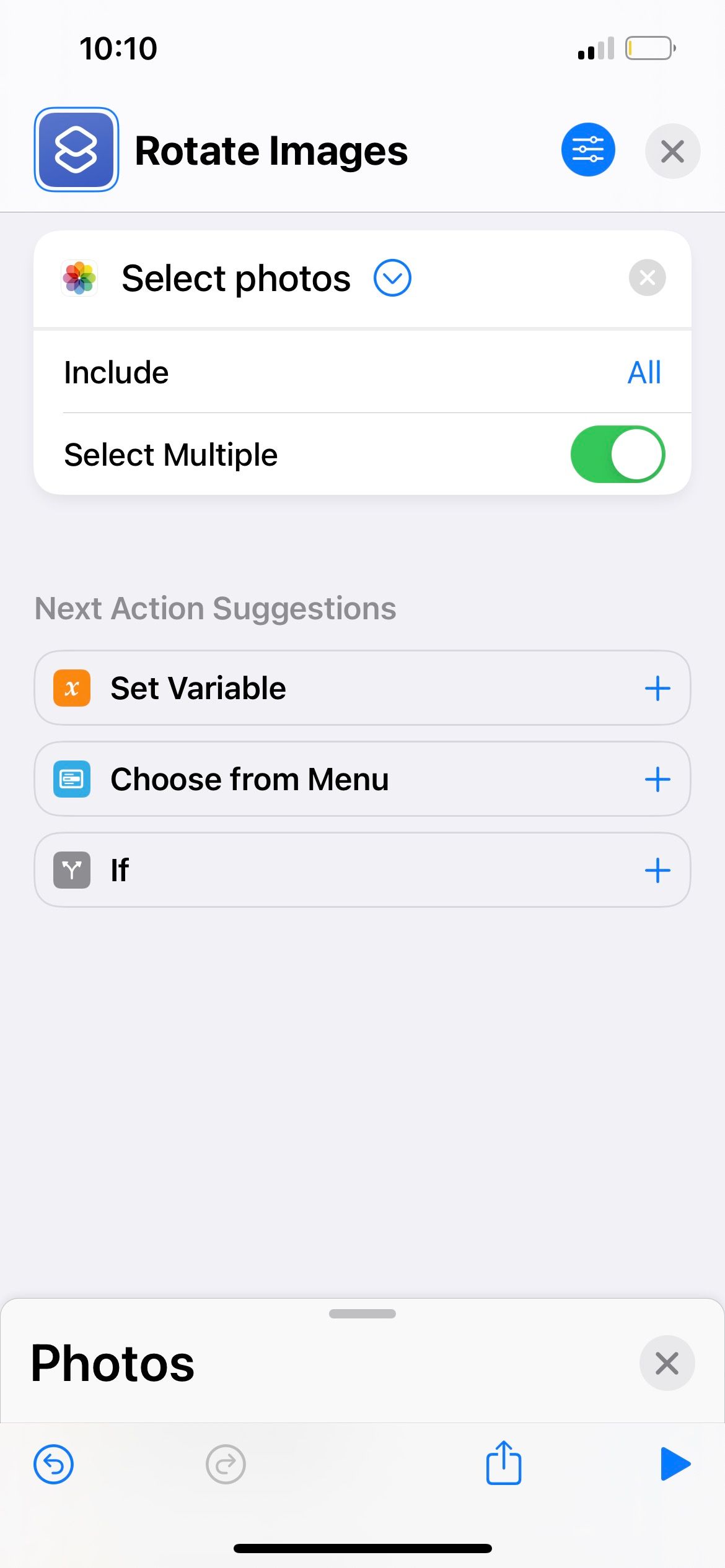
Task: Run the shortcut with the play button
Action: 674,1464
